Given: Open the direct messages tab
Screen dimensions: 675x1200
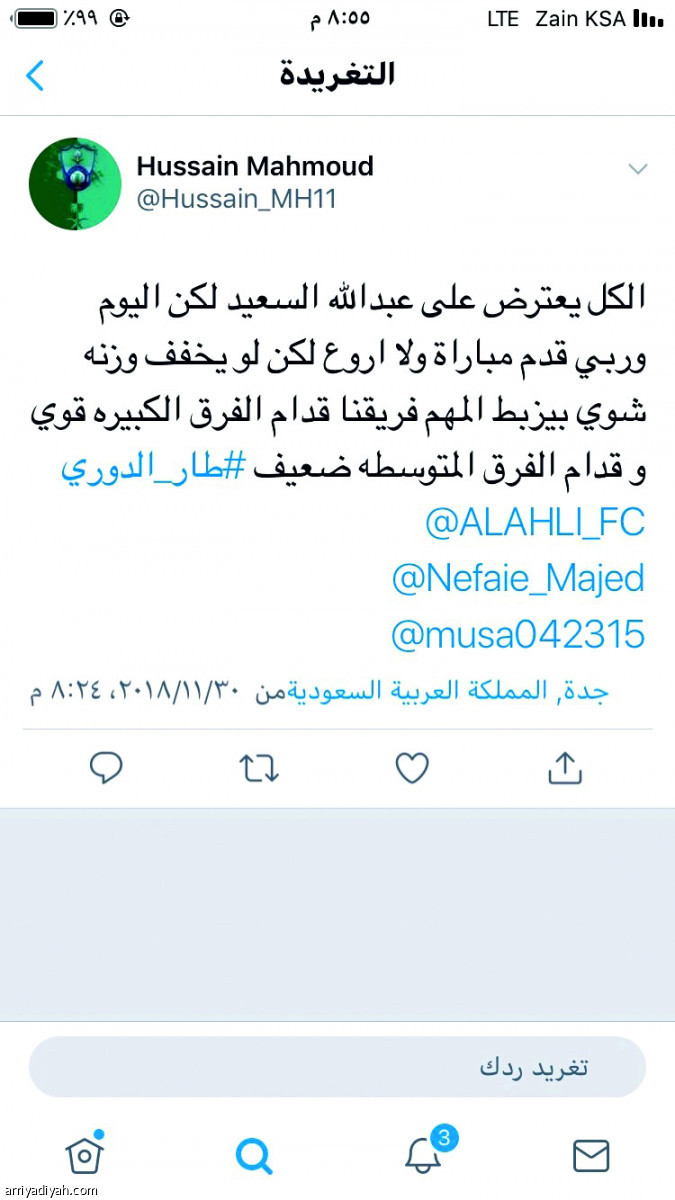Looking at the screenshot, I should (x=591, y=1156).
